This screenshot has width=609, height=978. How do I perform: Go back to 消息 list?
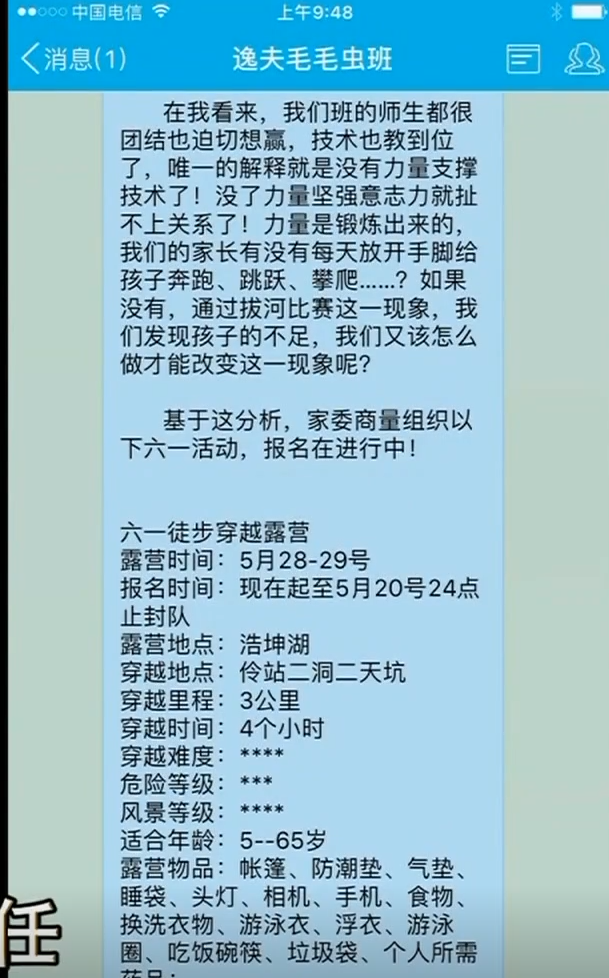point(74,59)
